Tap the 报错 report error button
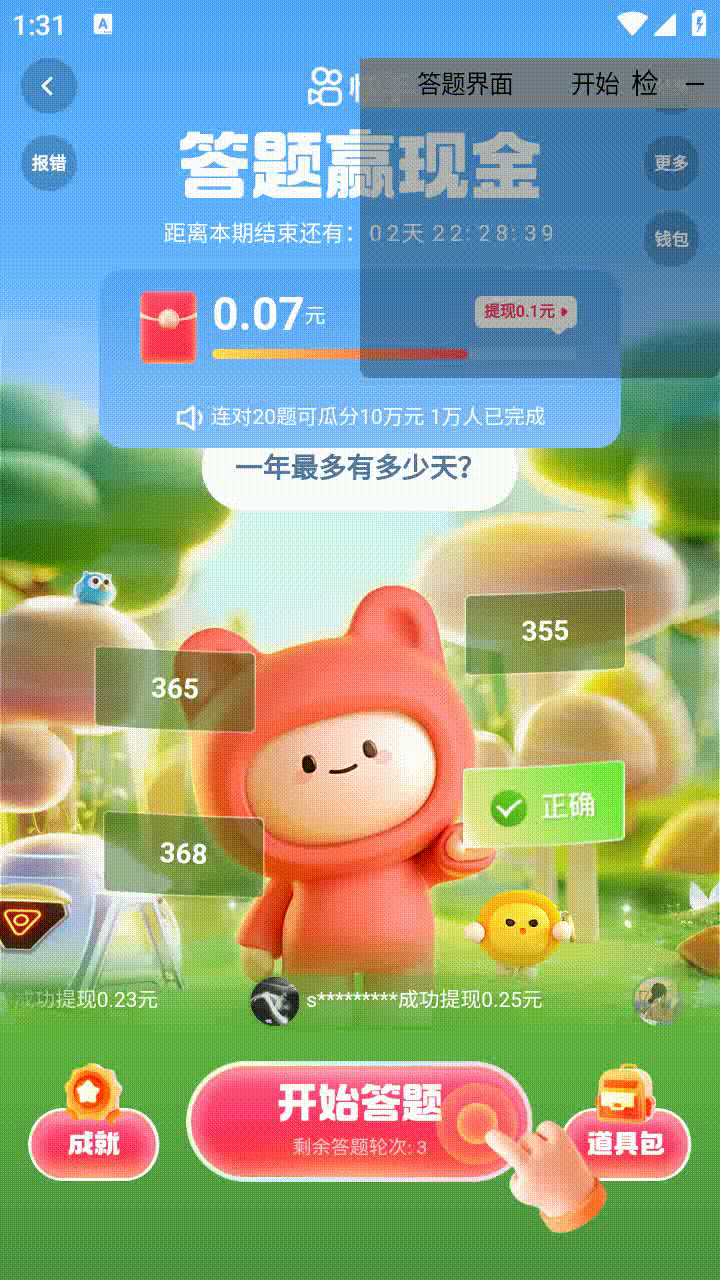This screenshot has width=720, height=1280. [x=49, y=162]
